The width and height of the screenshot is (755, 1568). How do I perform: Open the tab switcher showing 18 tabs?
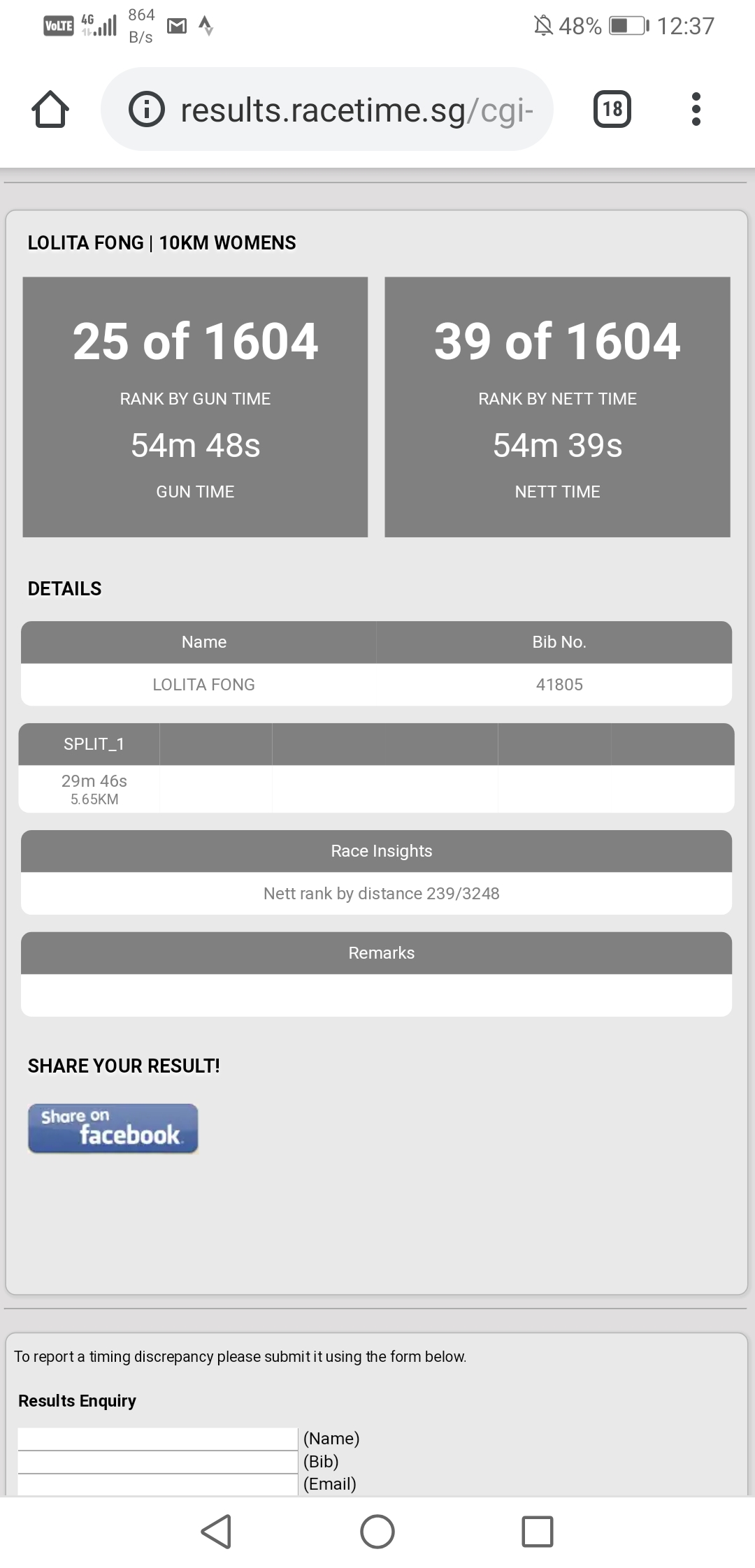(x=612, y=109)
